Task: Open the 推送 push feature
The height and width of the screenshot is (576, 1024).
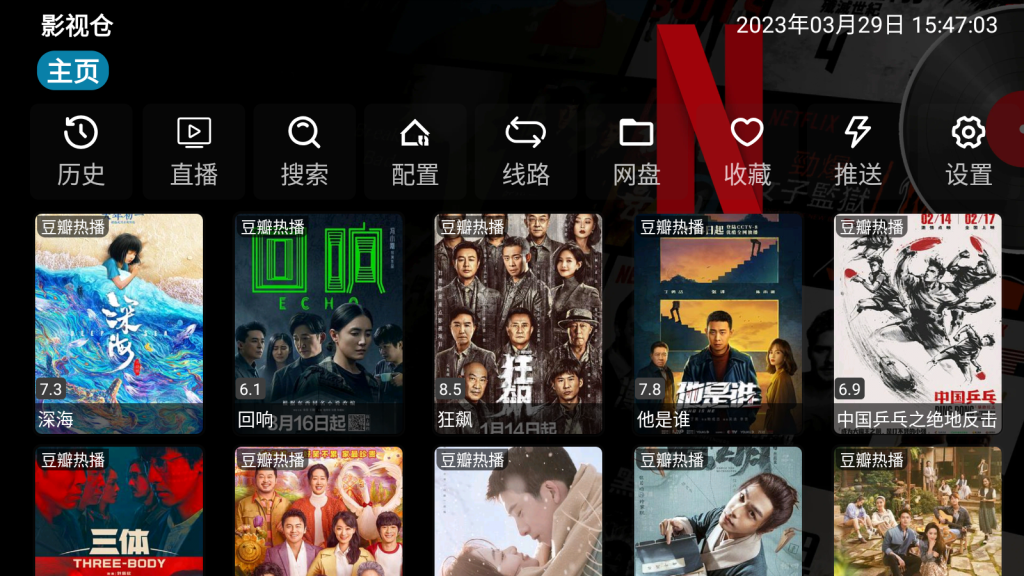Action: (858, 152)
